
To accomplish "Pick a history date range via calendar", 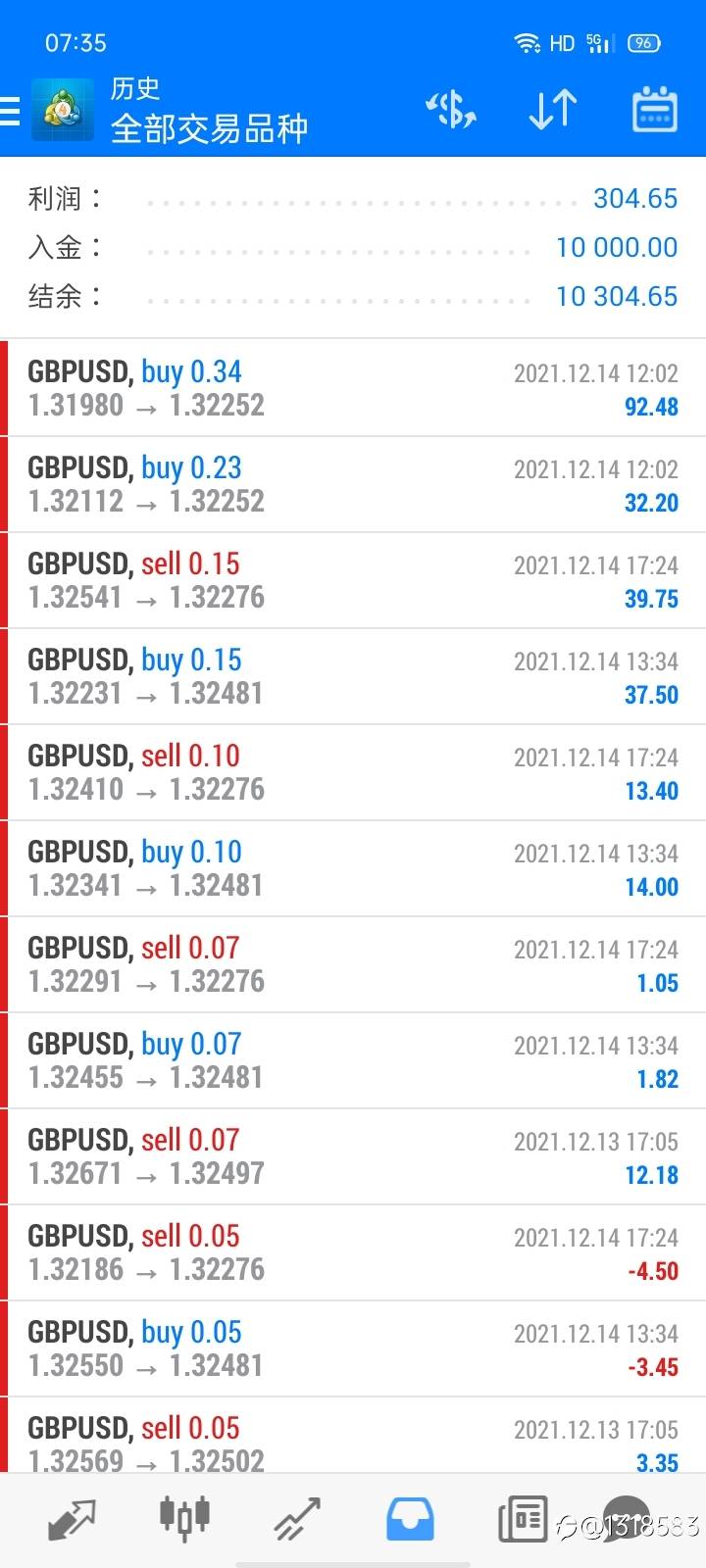I will [x=654, y=109].
